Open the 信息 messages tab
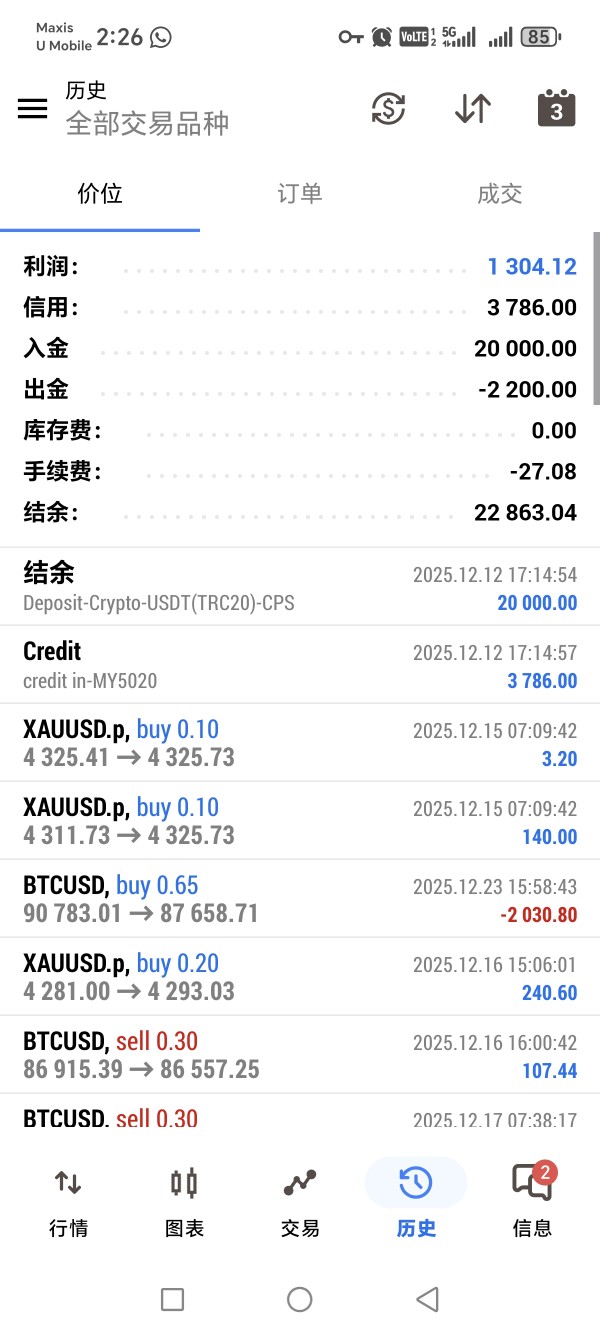This screenshot has width=600, height=1332. click(x=532, y=1200)
